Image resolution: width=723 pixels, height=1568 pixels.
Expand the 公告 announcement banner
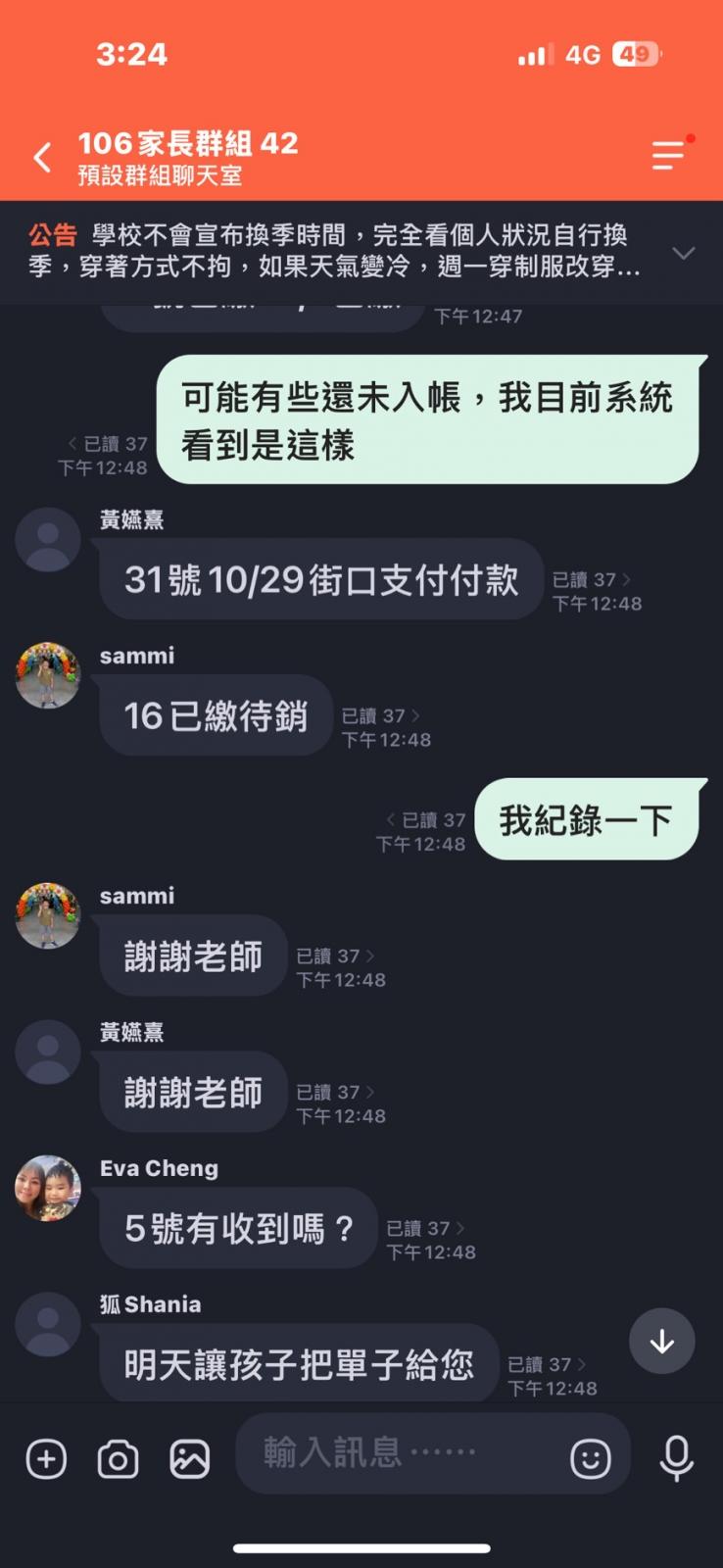pyautogui.click(x=683, y=253)
